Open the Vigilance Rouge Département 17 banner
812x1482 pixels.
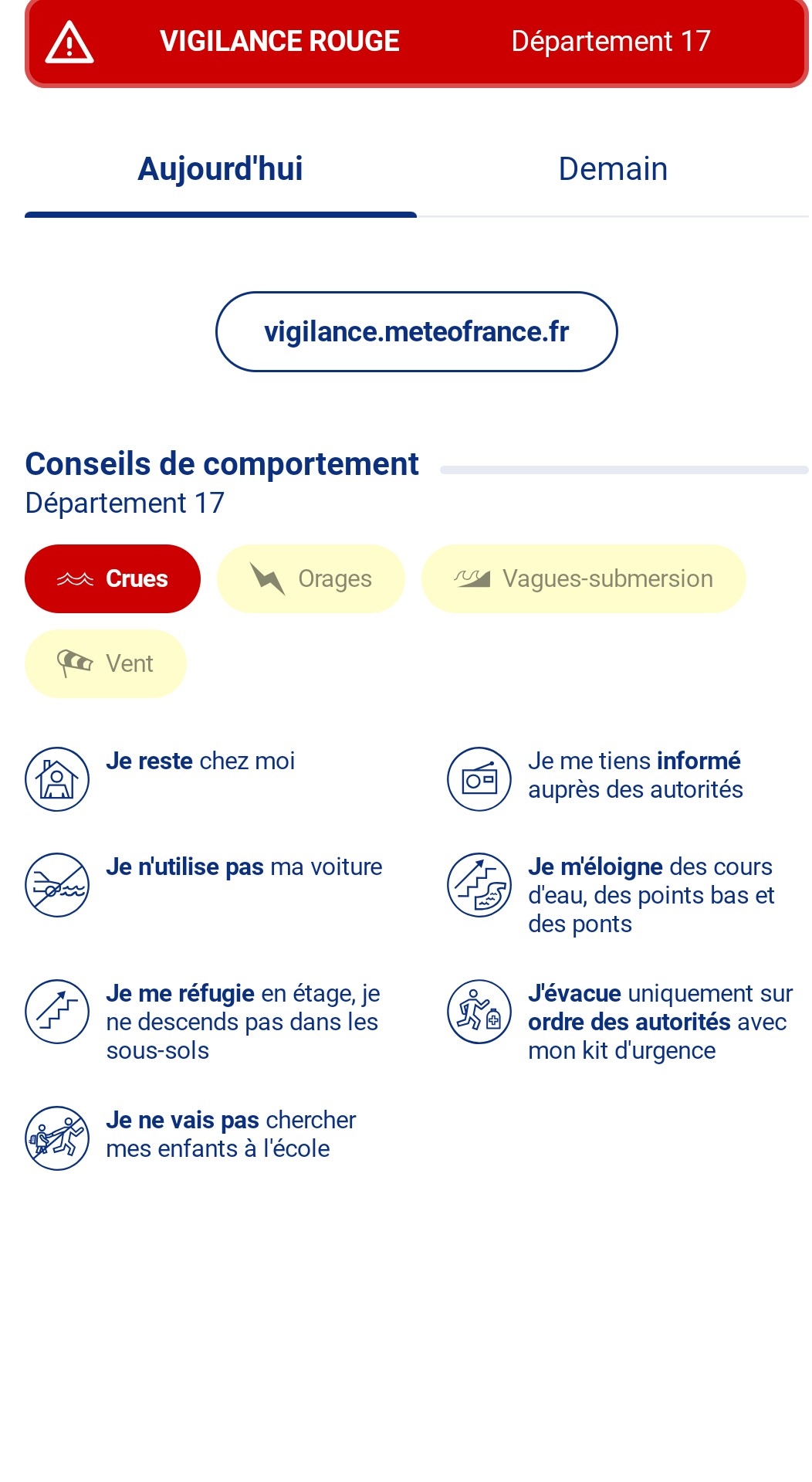pos(416,42)
